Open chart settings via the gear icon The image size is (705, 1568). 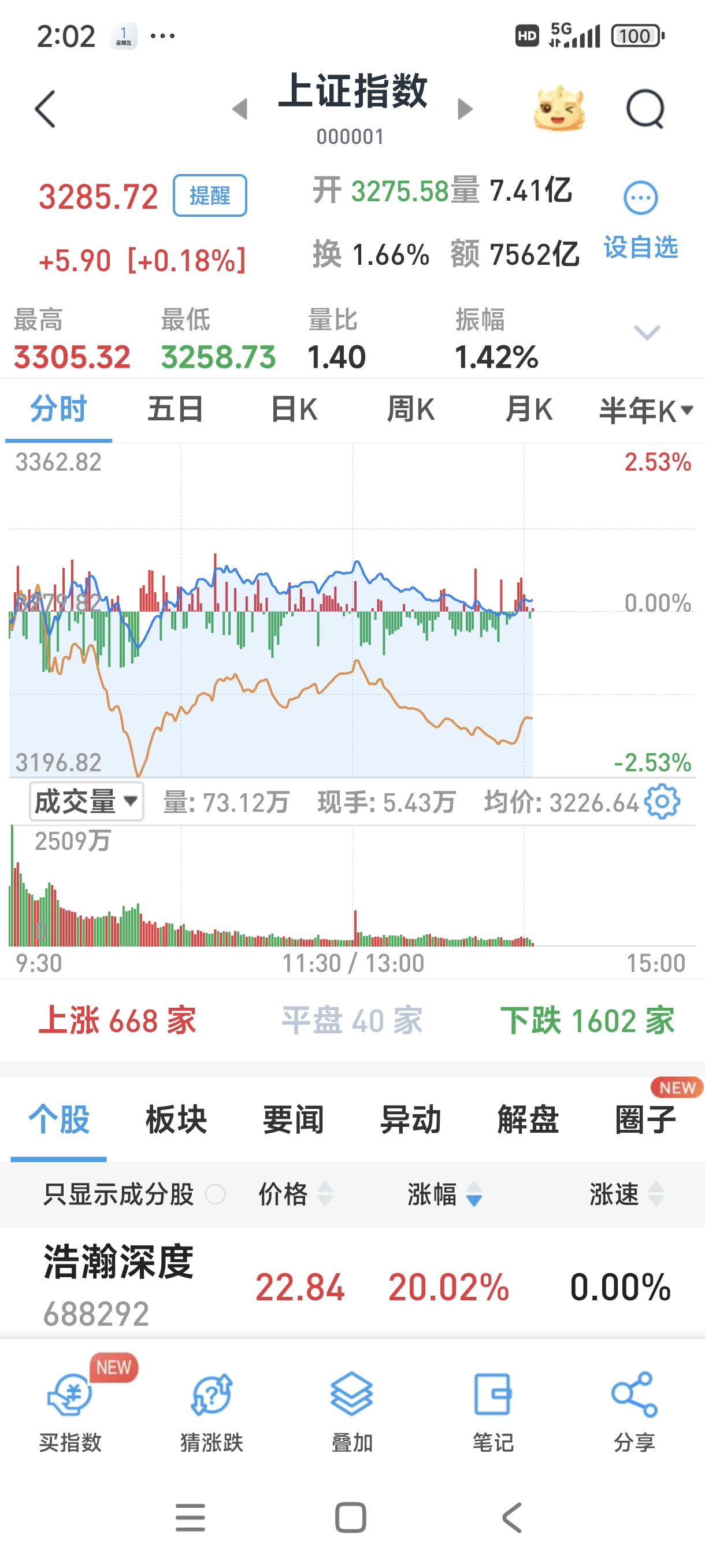coord(663,803)
